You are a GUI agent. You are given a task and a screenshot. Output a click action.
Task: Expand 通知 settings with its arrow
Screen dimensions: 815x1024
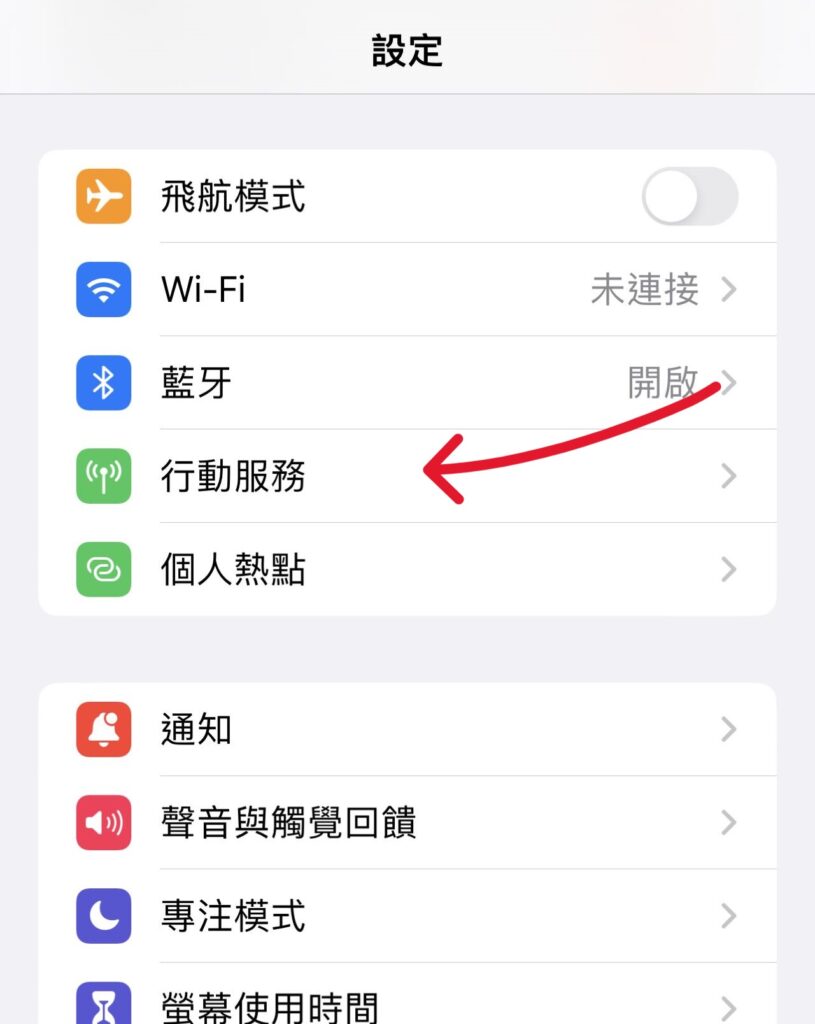(728, 730)
